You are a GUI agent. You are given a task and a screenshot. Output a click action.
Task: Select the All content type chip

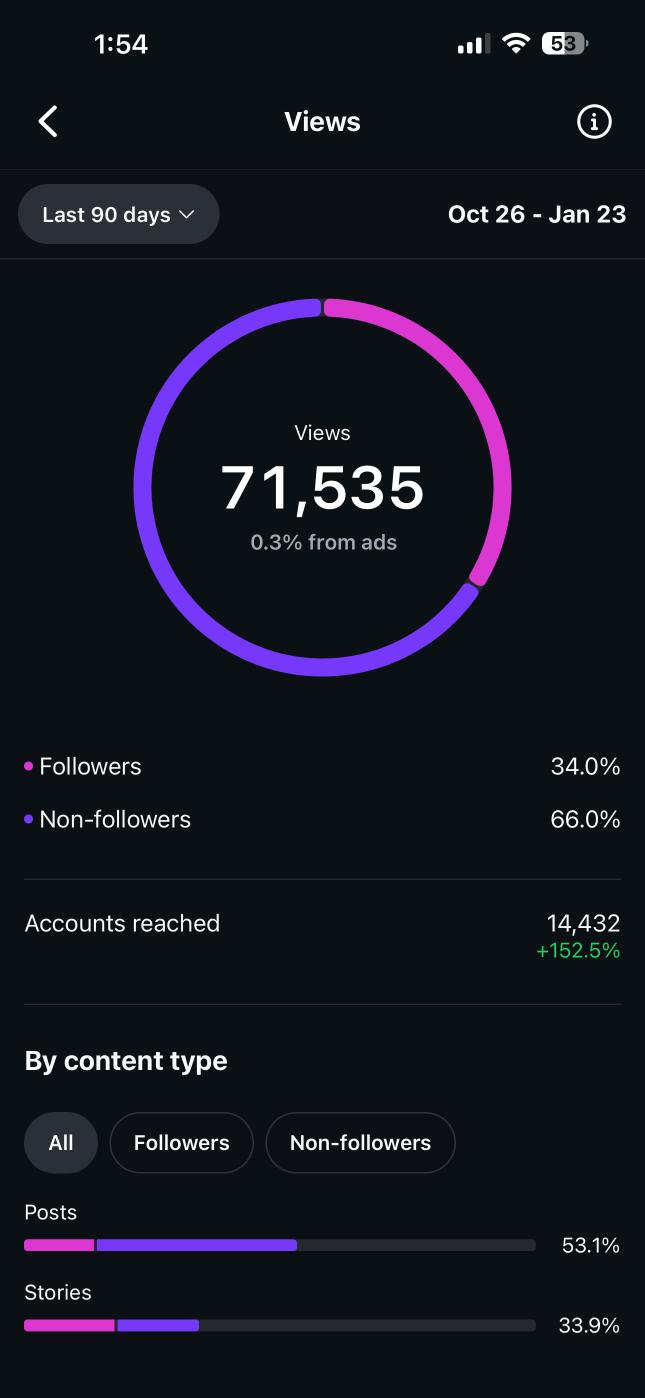point(61,1142)
